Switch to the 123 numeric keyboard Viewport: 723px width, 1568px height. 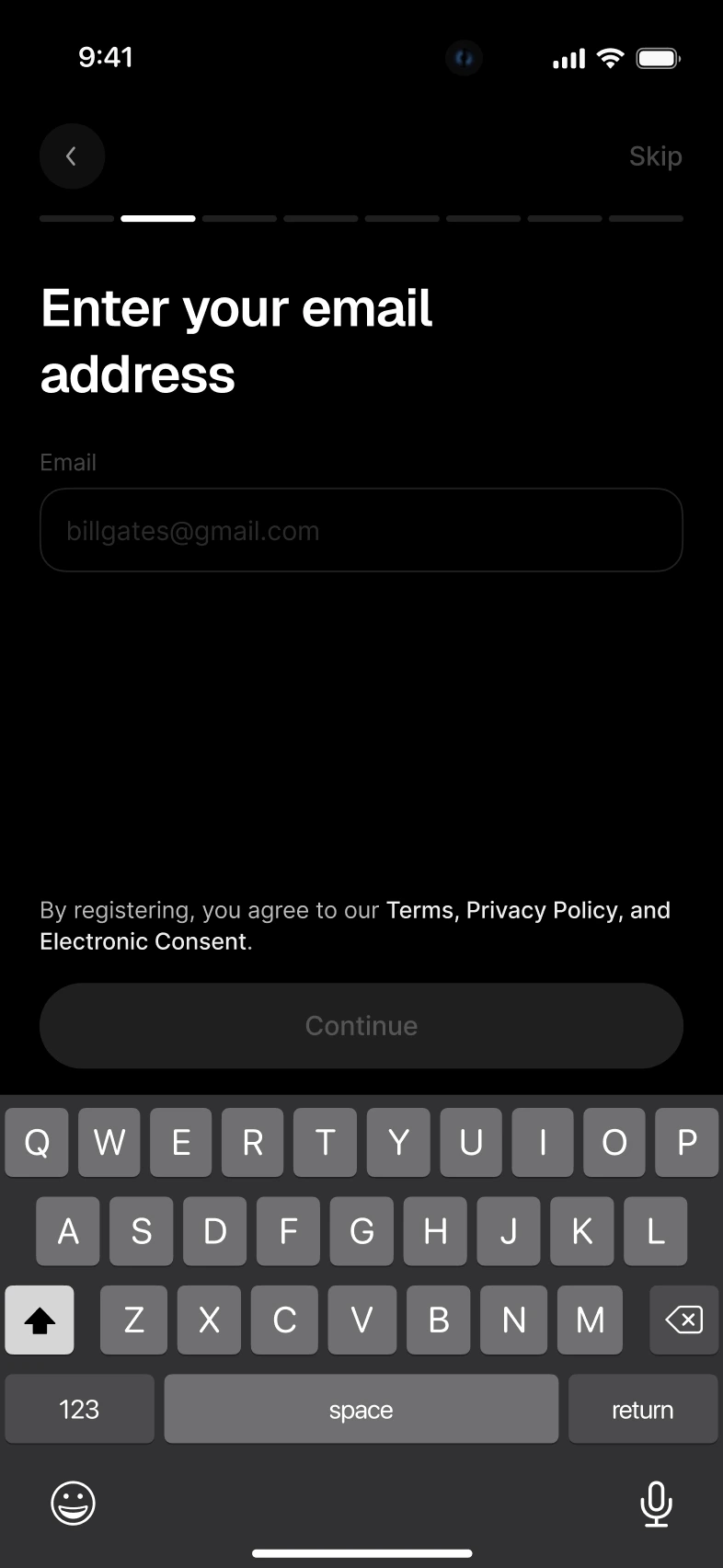tap(79, 1409)
